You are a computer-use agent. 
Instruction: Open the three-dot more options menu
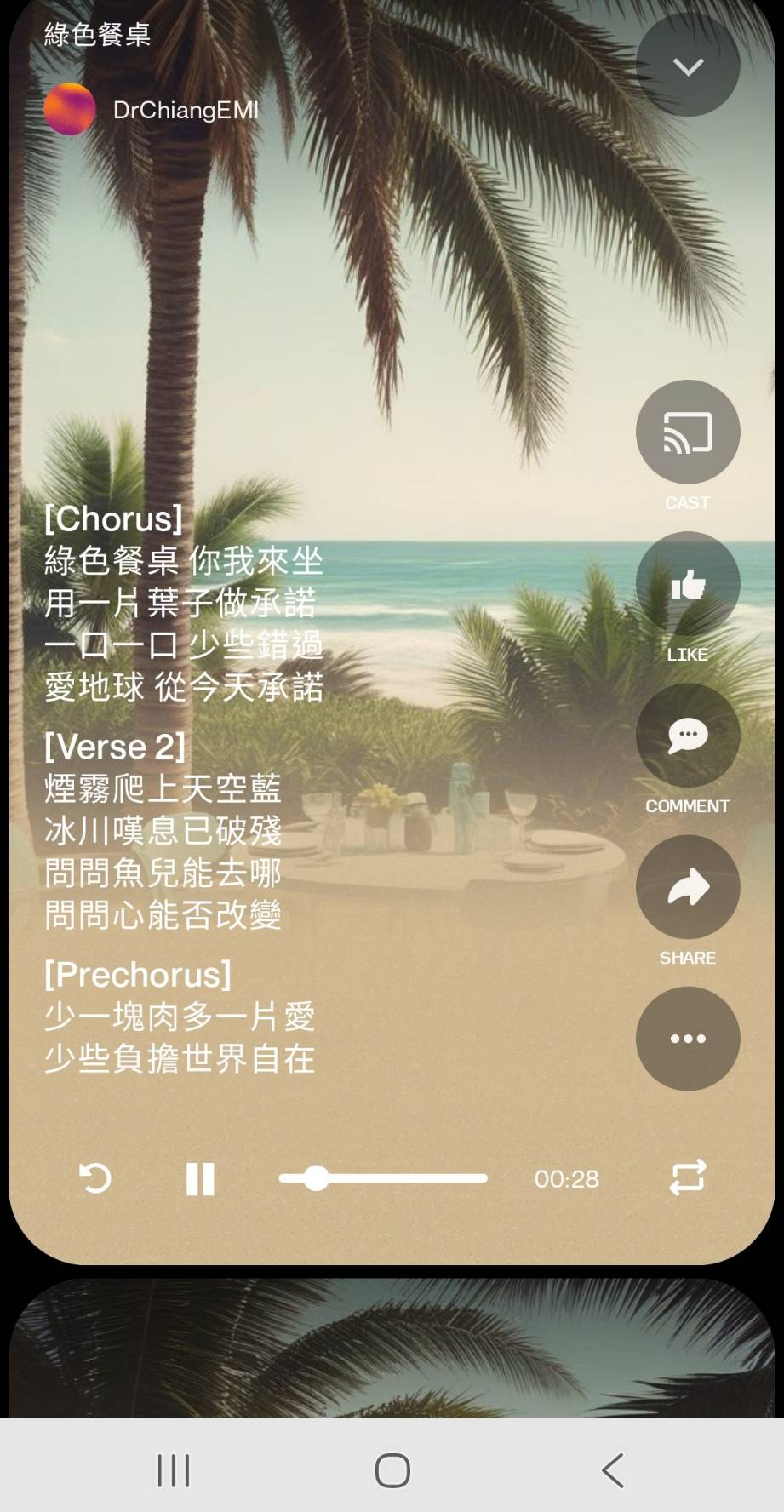tap(688, 1039)
